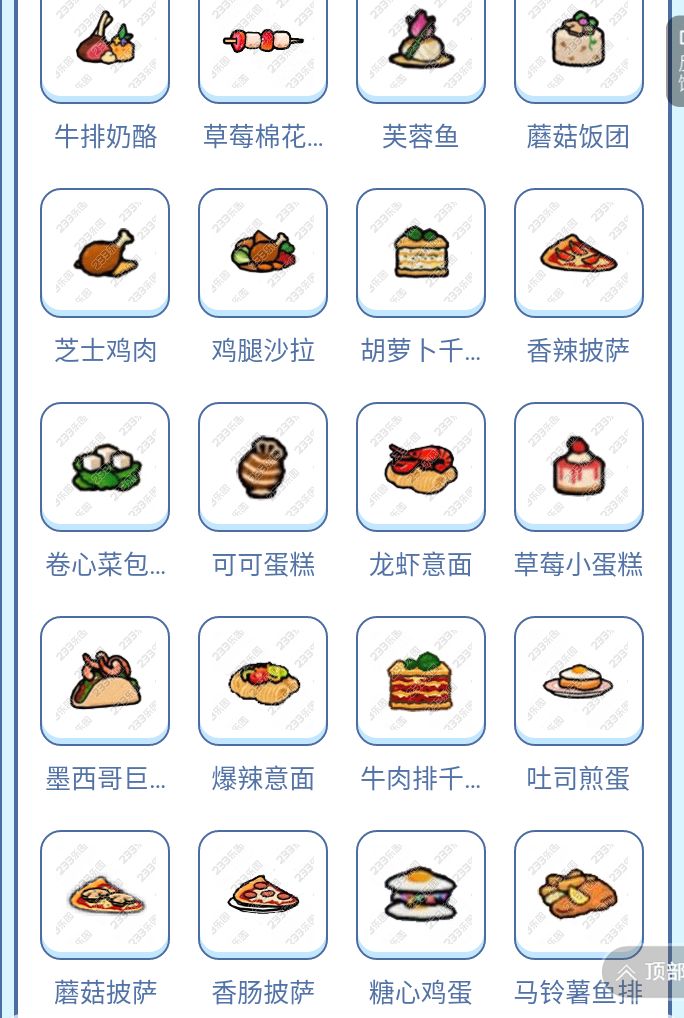Open the 吐司煎蛋 recipe
The image size is (684, 1018).
coord(579,680)
